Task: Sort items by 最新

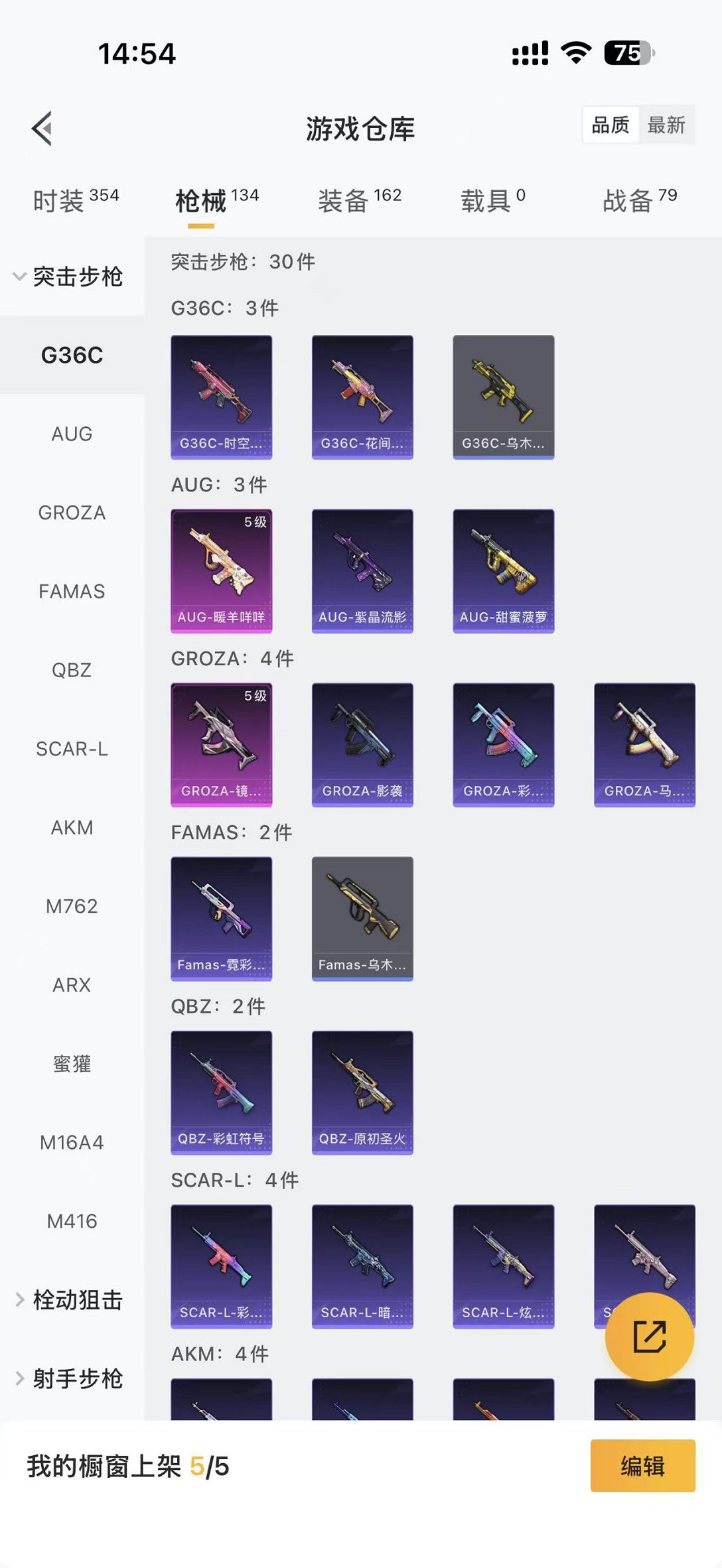Action: pyautogui.click(x=666, y=125)
